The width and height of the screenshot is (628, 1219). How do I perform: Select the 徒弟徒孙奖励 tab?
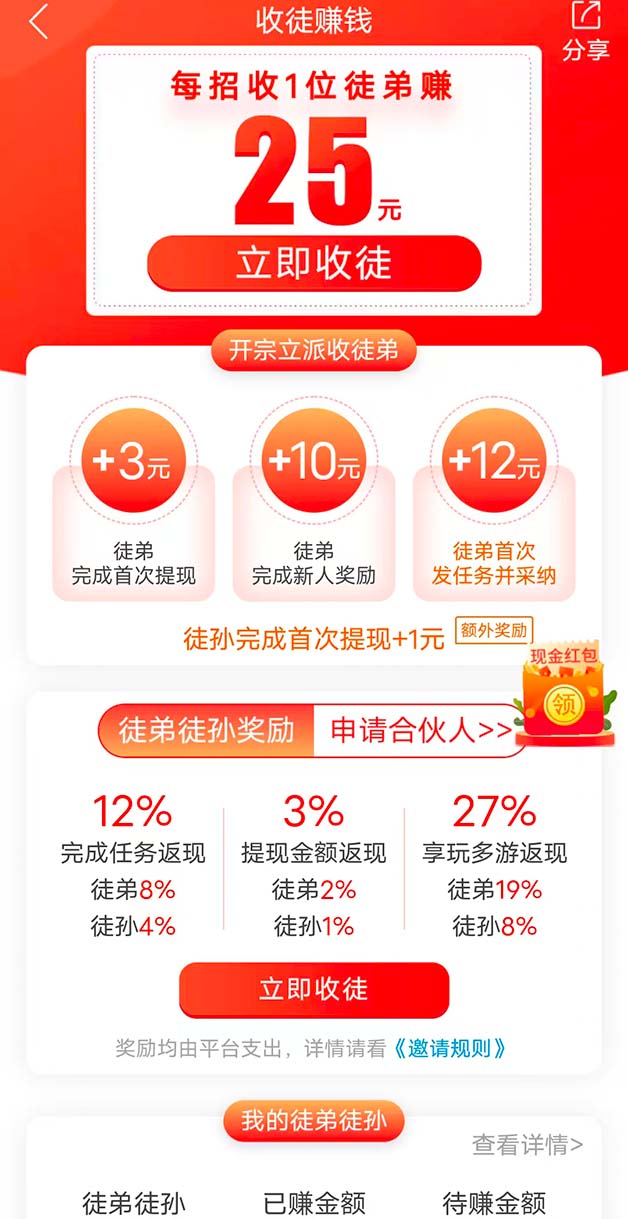pyautogui.click(x=207, y=730)
